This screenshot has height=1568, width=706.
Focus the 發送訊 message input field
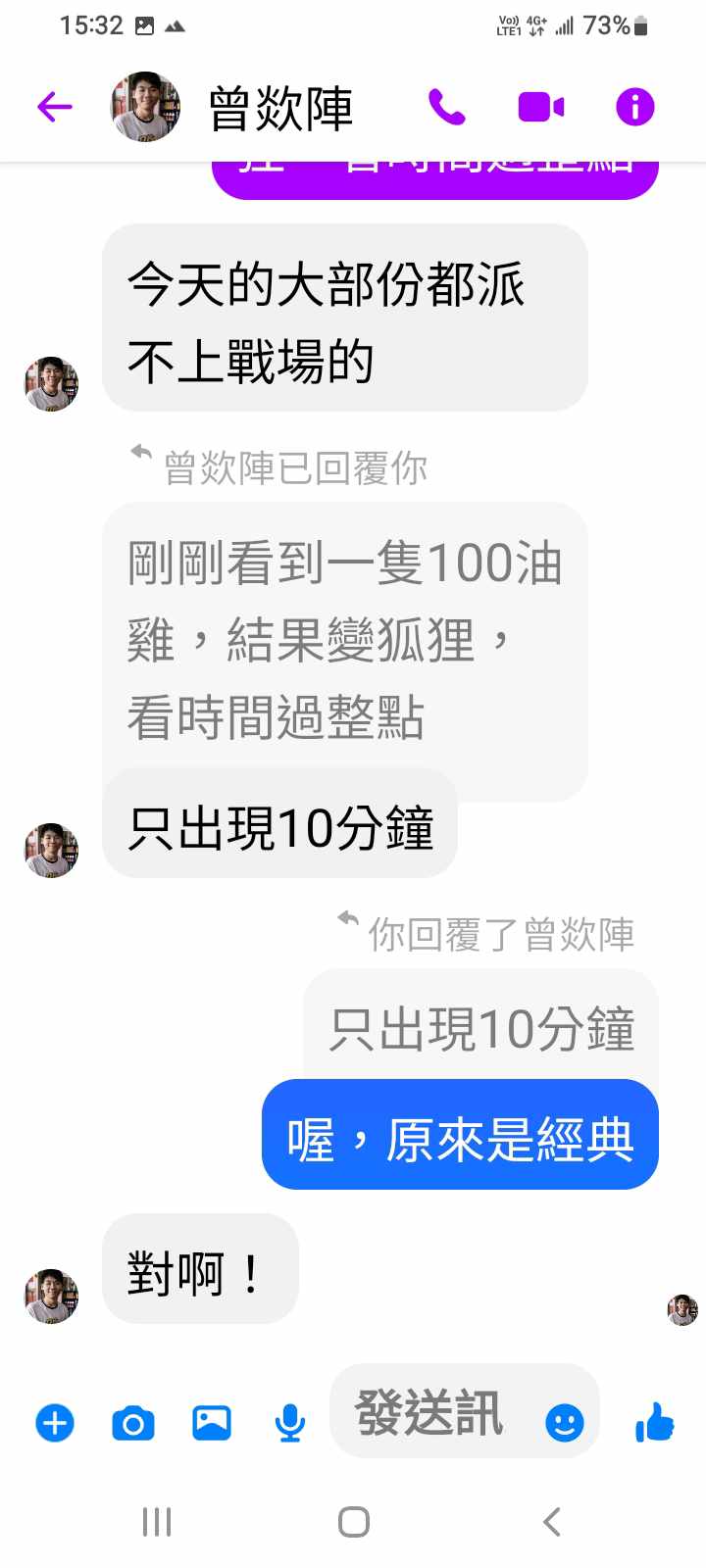[x=431, y=1412]
